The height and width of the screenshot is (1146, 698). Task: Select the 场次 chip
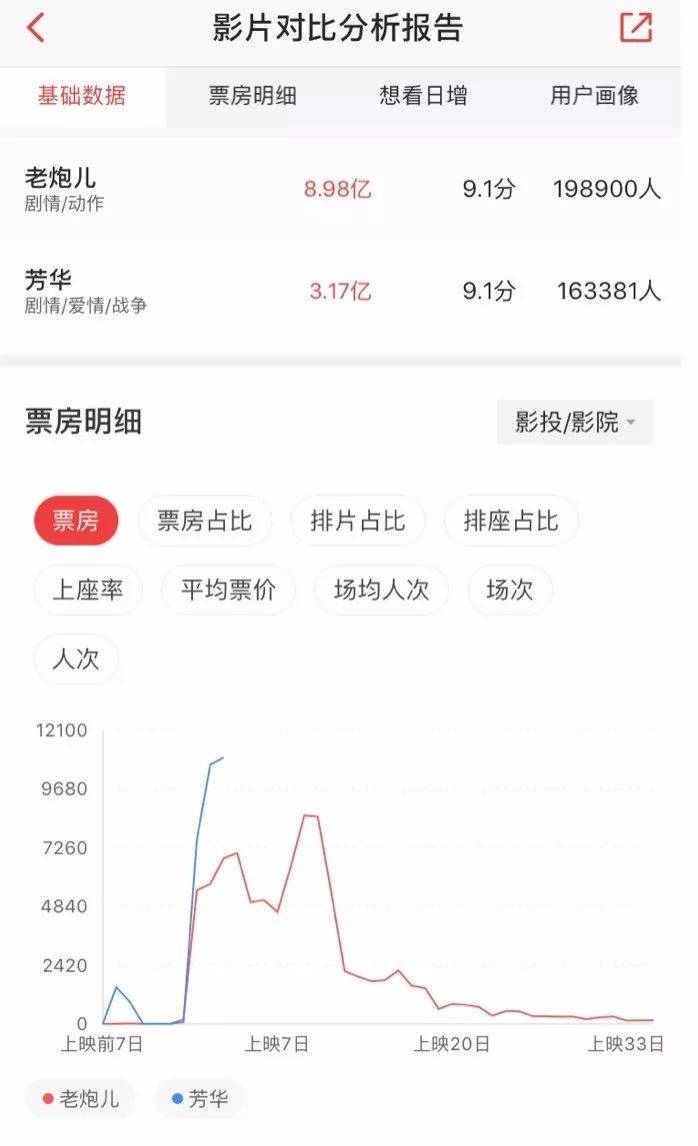[x=510, y=589]
